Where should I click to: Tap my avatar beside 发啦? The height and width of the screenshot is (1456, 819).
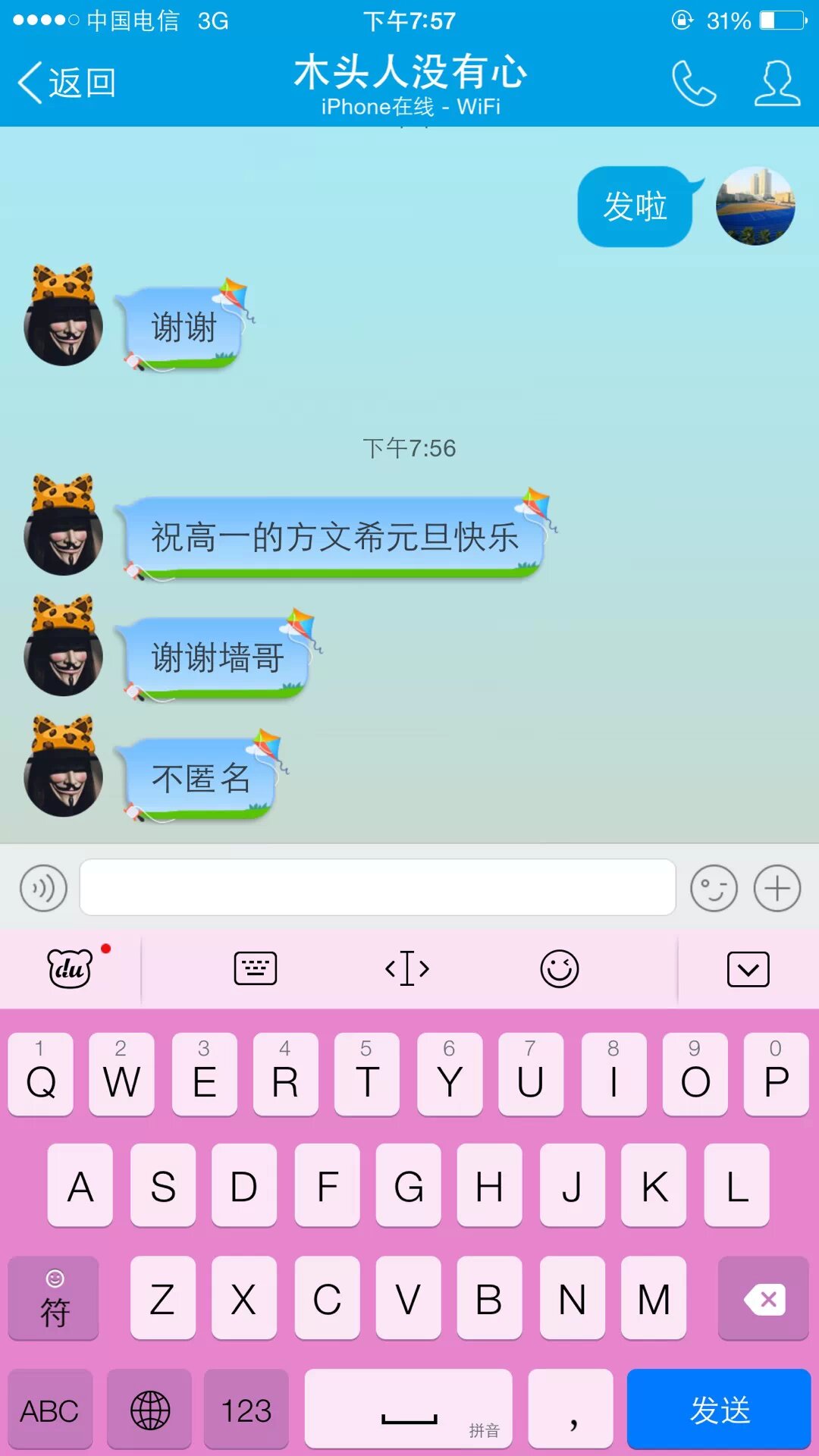click(755, 206)
